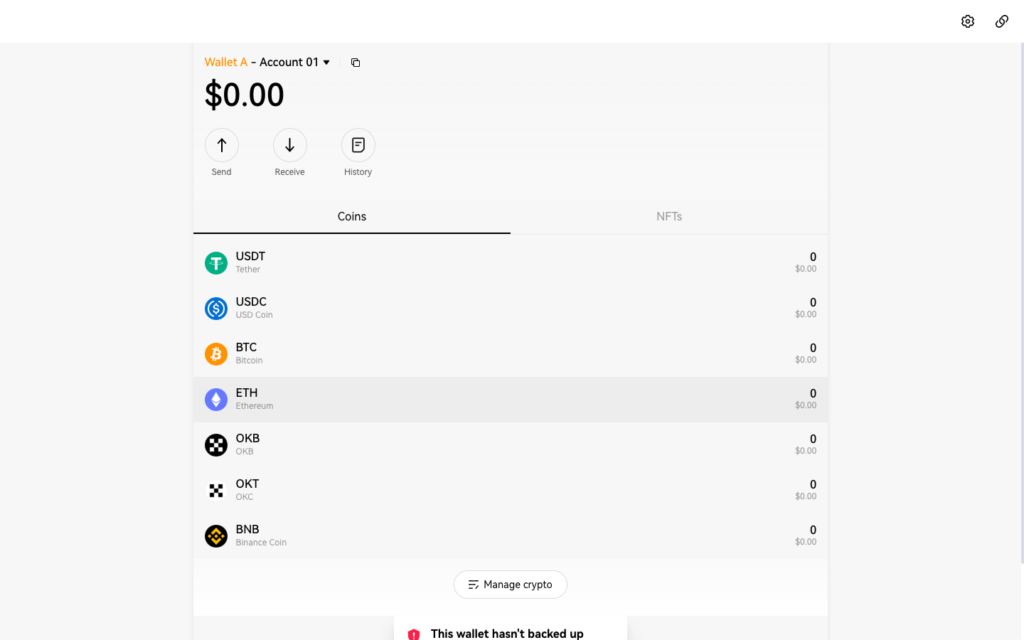Select the OKB coin row

click(510, 445)
